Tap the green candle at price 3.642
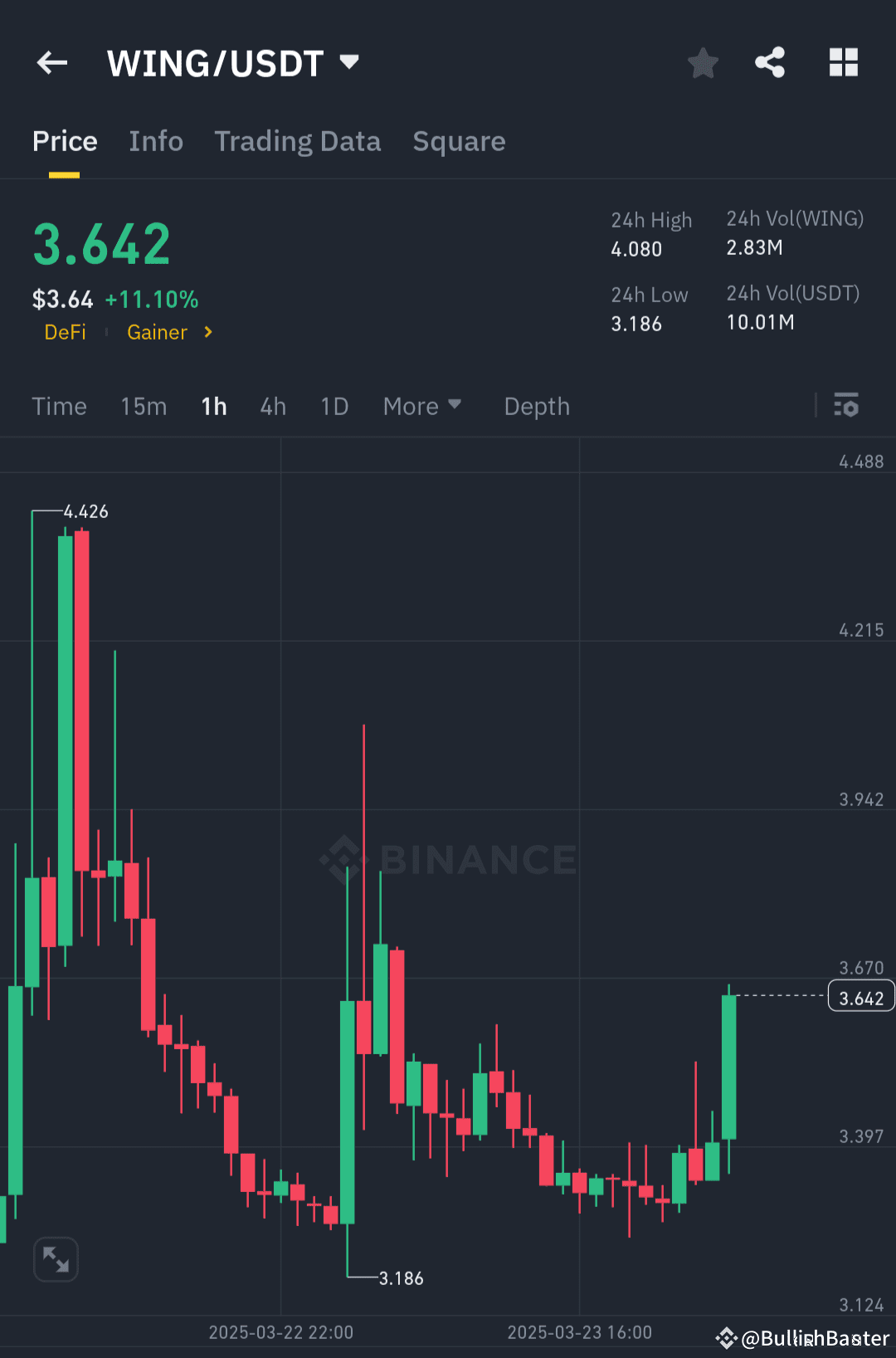The width and height of the screenshot is (896, 1358). click(730, 1062)
